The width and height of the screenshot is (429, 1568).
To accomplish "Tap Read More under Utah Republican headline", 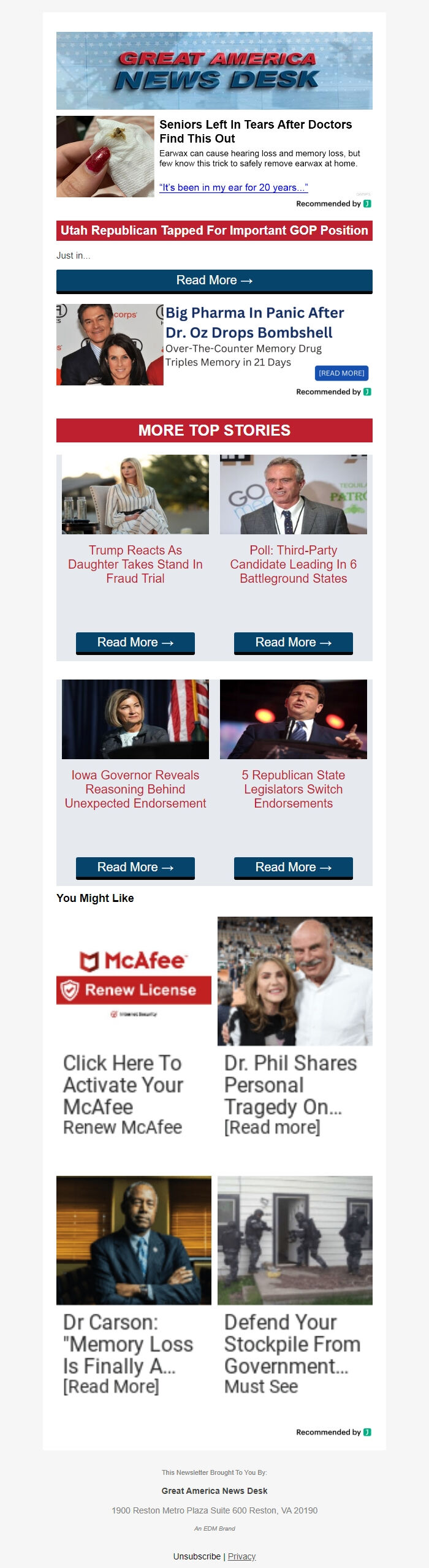I will (x=214, y=281).
